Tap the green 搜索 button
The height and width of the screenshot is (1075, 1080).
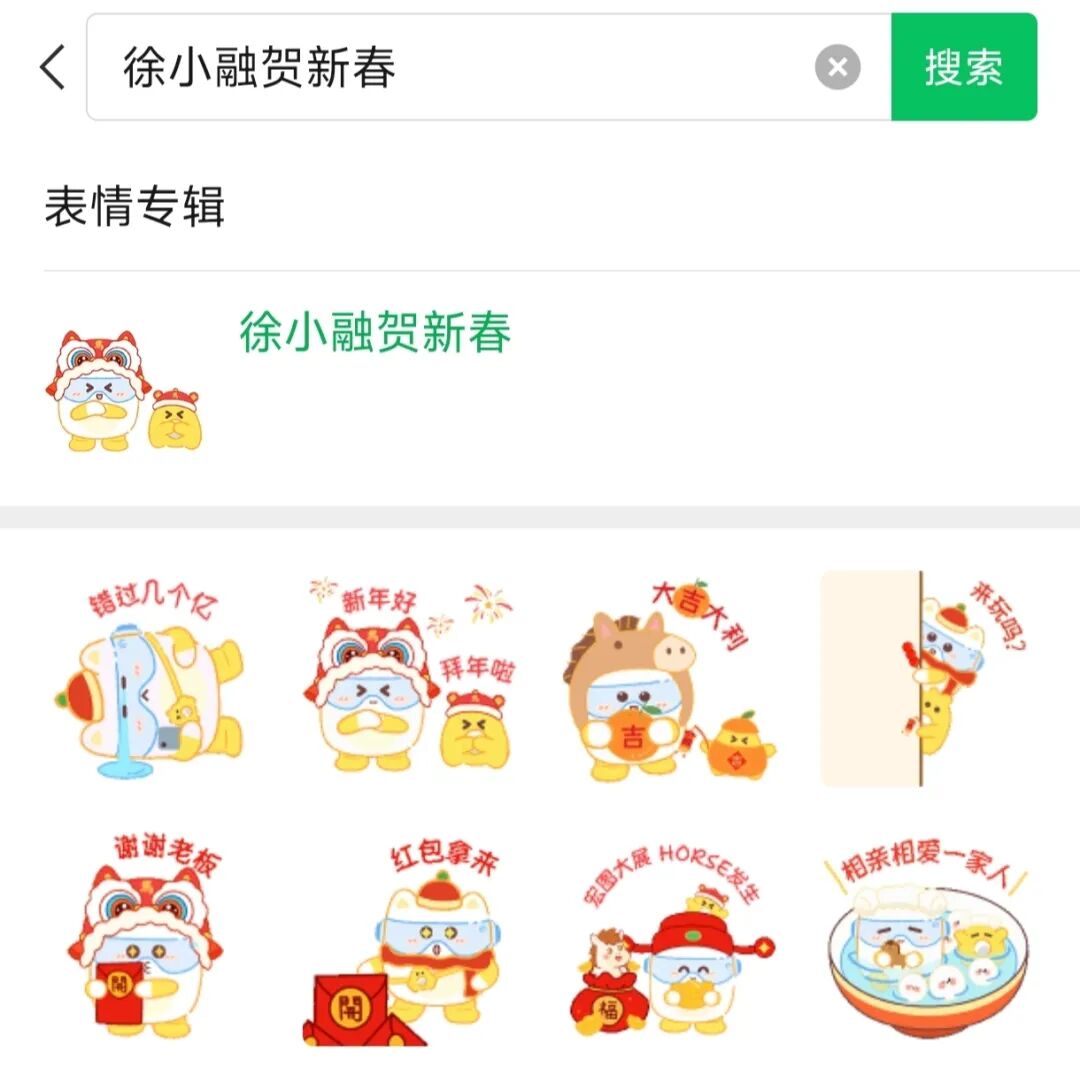click(x=963, y=68)
